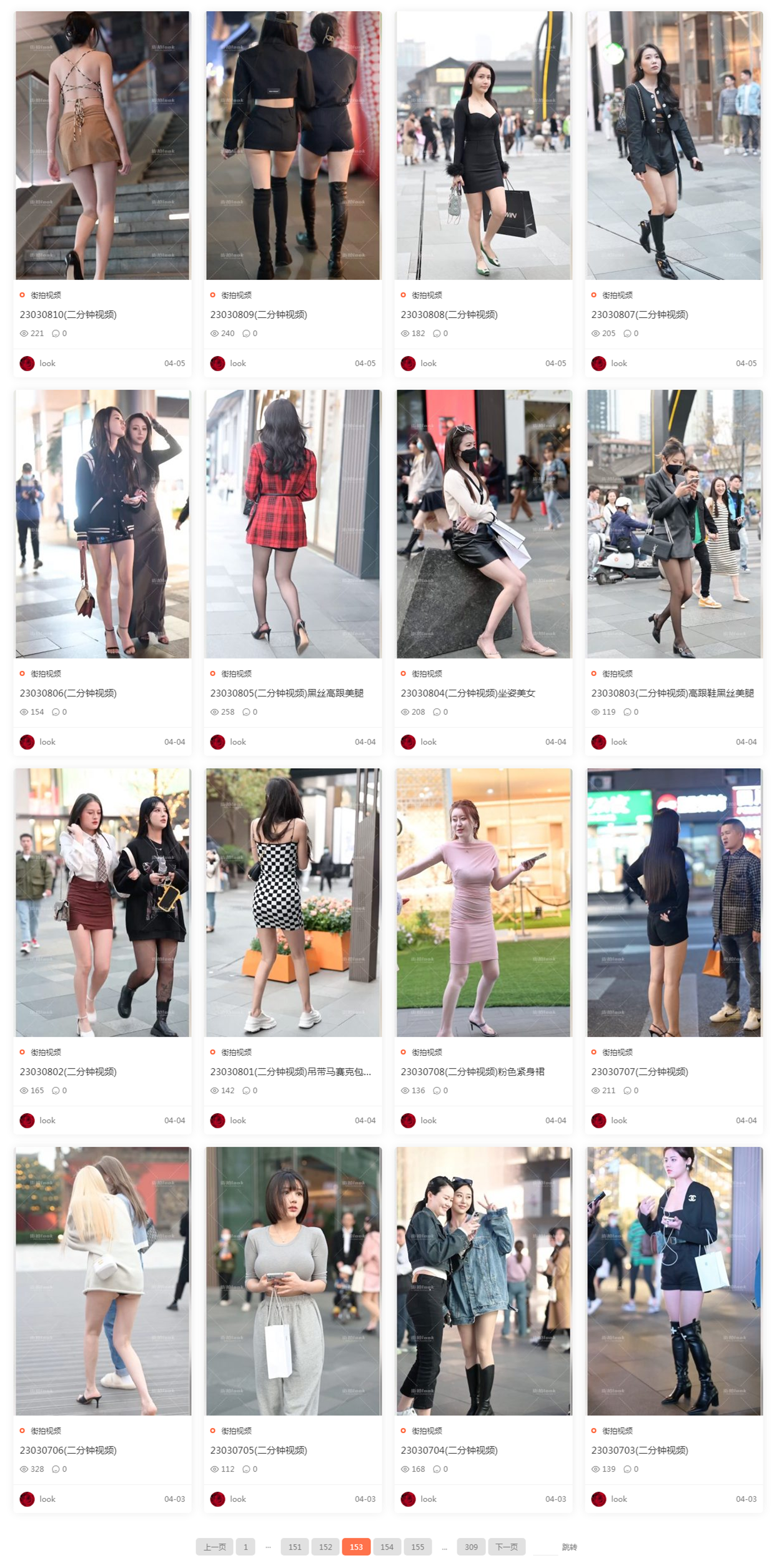Open video 23030804 坐姿美女
784x1568 pixels.
point(468,693)
